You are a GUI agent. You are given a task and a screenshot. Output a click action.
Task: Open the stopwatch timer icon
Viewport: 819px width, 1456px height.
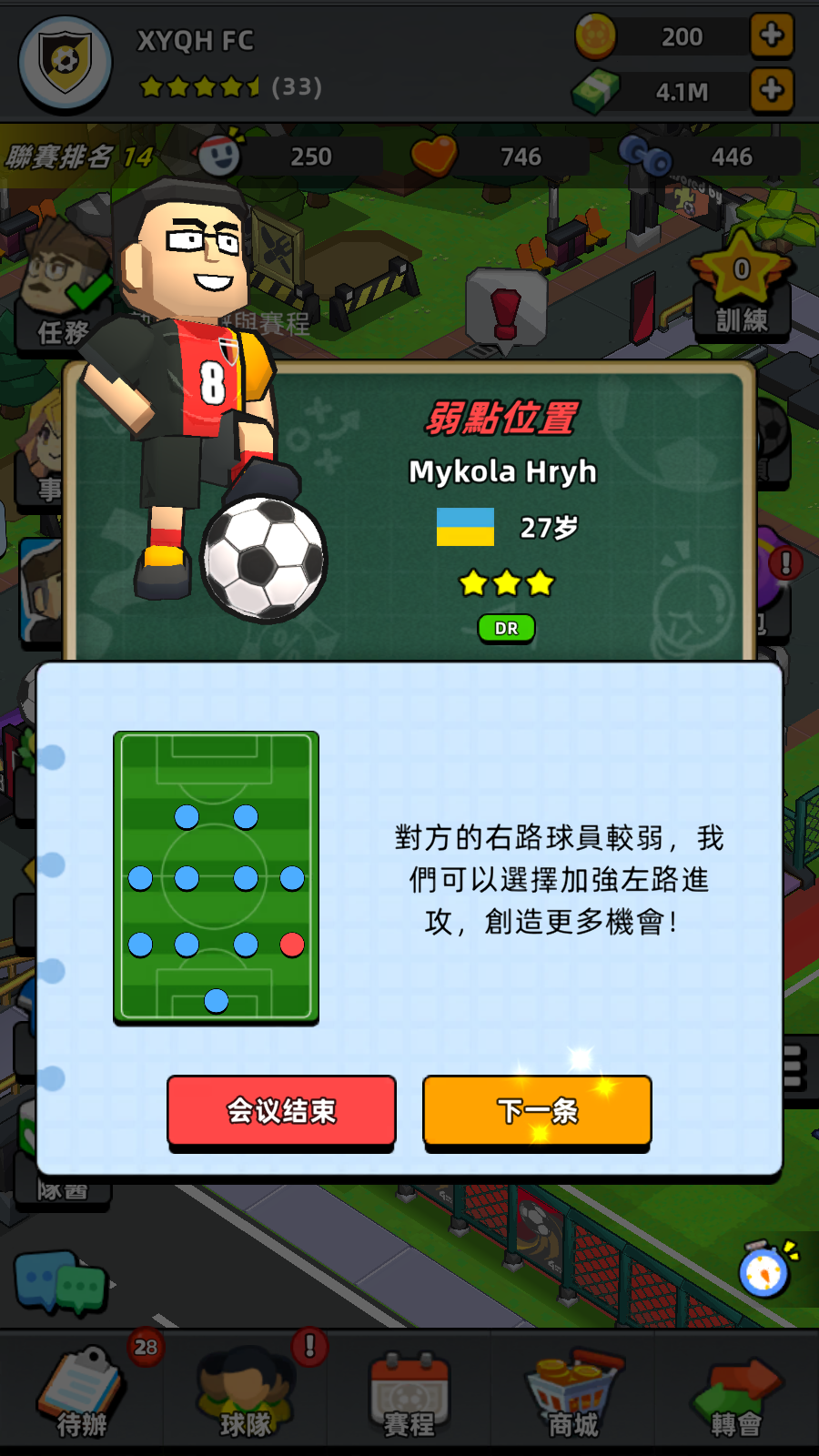[764, 1269]
